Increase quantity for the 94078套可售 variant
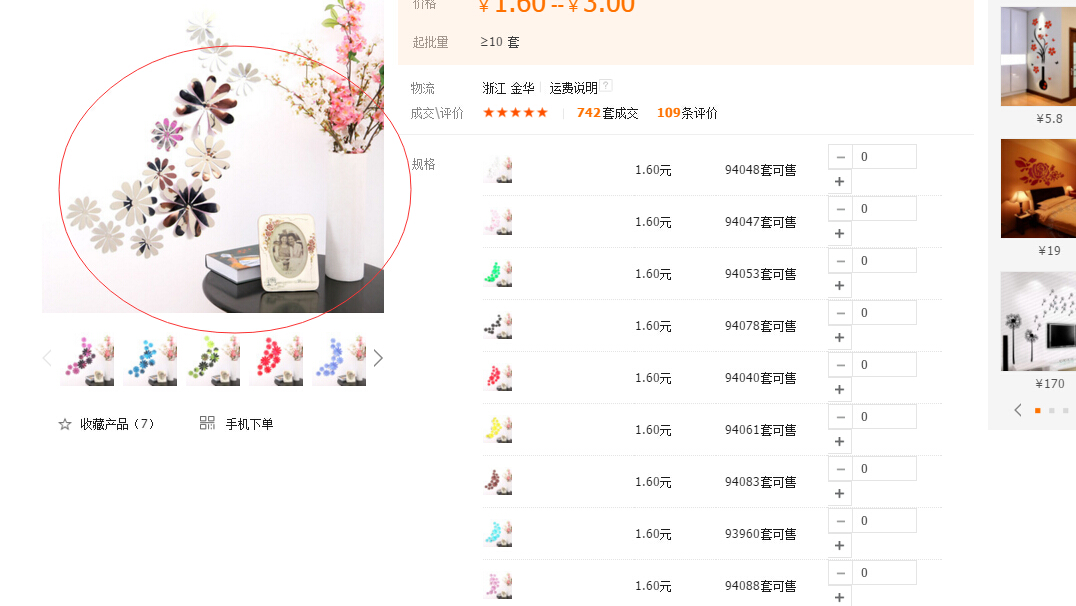 point(840,338)
